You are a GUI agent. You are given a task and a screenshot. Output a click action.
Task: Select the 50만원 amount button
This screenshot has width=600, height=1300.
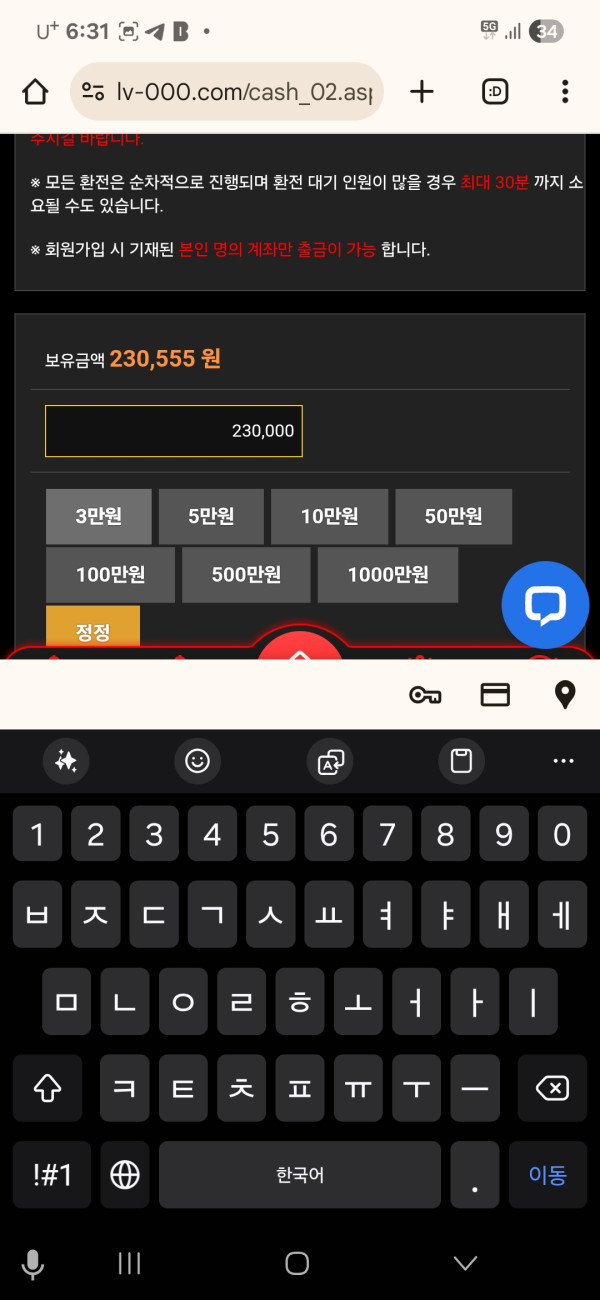click(x=453, y=516)
